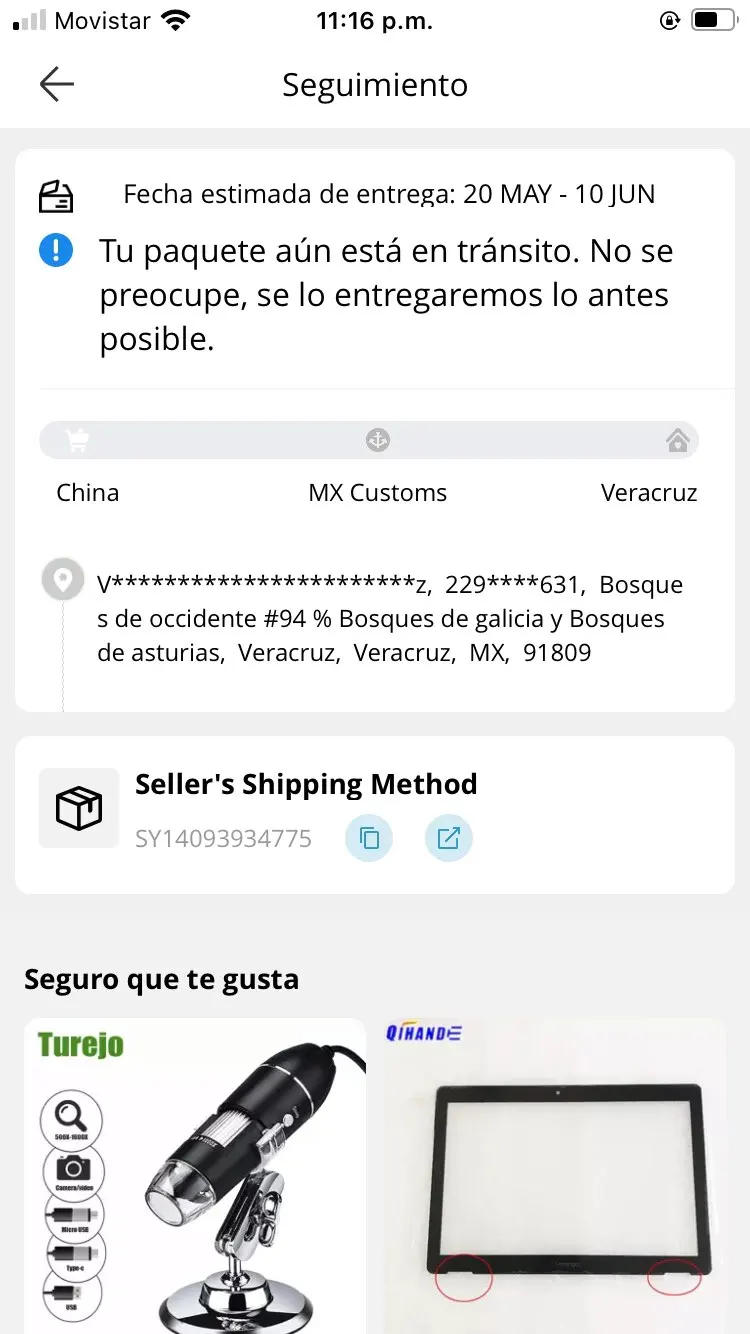750x1334 pixels.
Task: Open tracking number in external page
Action: [x=448, y=838]
